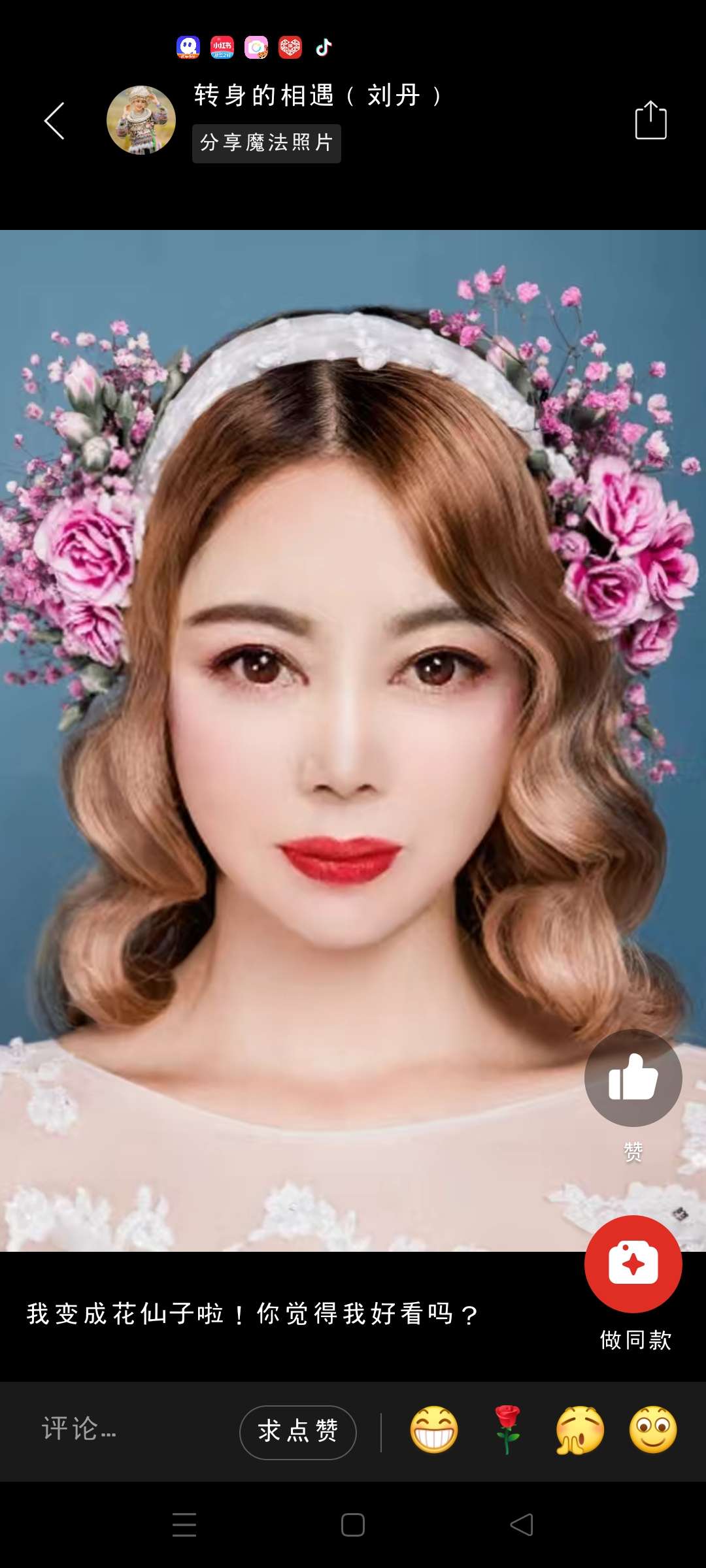Send the wide-eyed smiling emoji

pyautogui.click(x=653, y=1429)
